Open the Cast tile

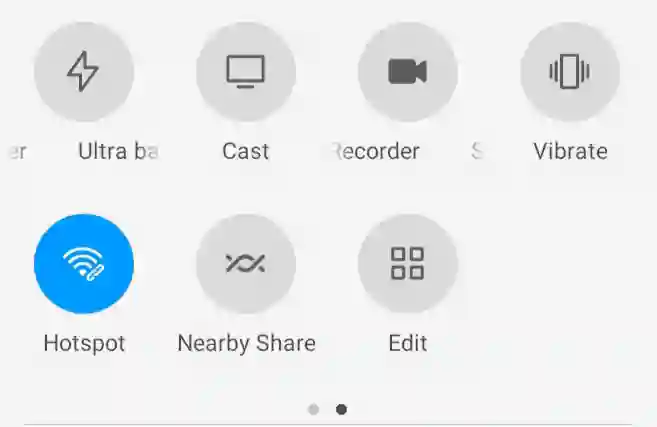point(246,72)
